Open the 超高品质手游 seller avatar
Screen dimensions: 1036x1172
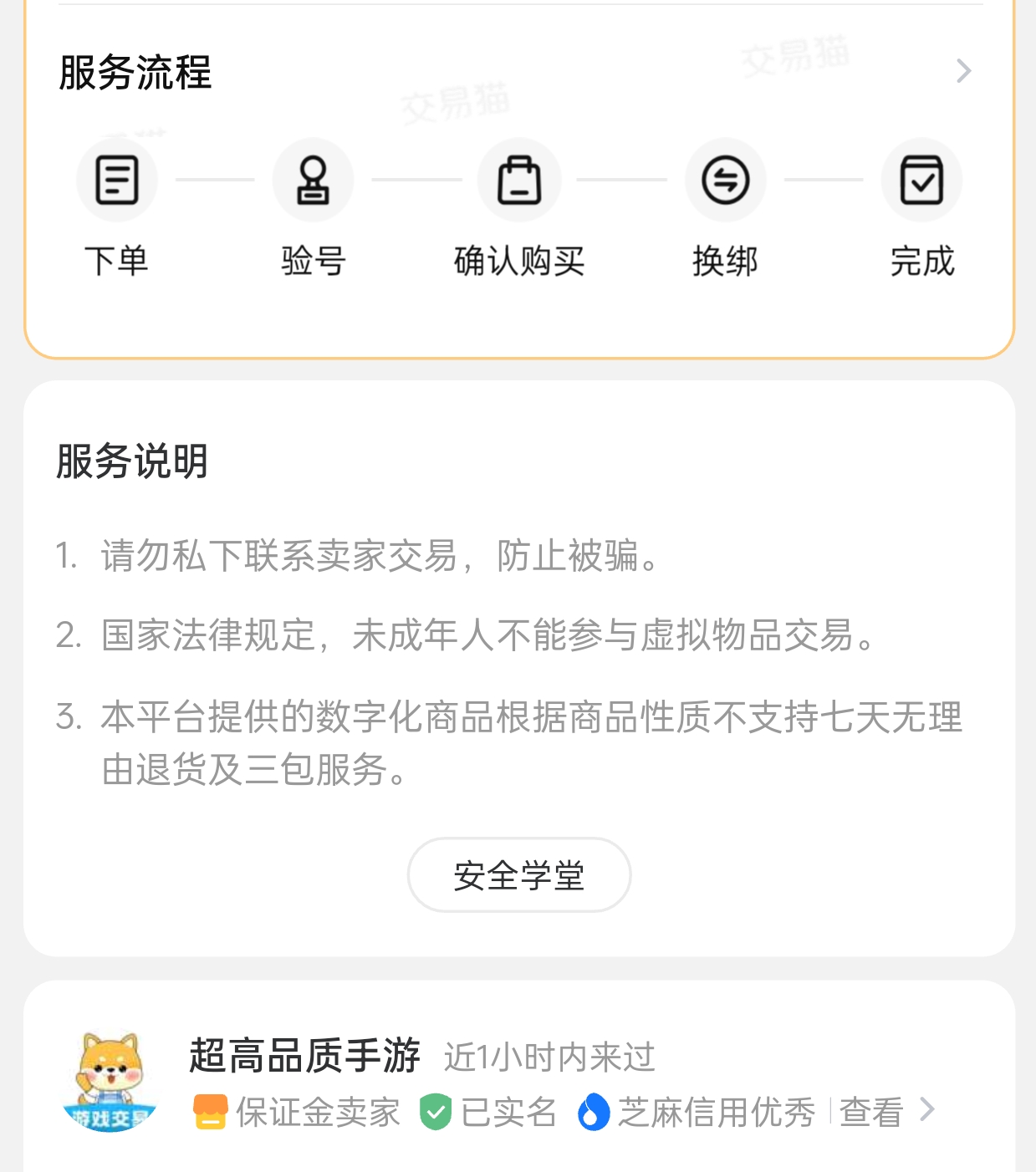[110, 1081]
